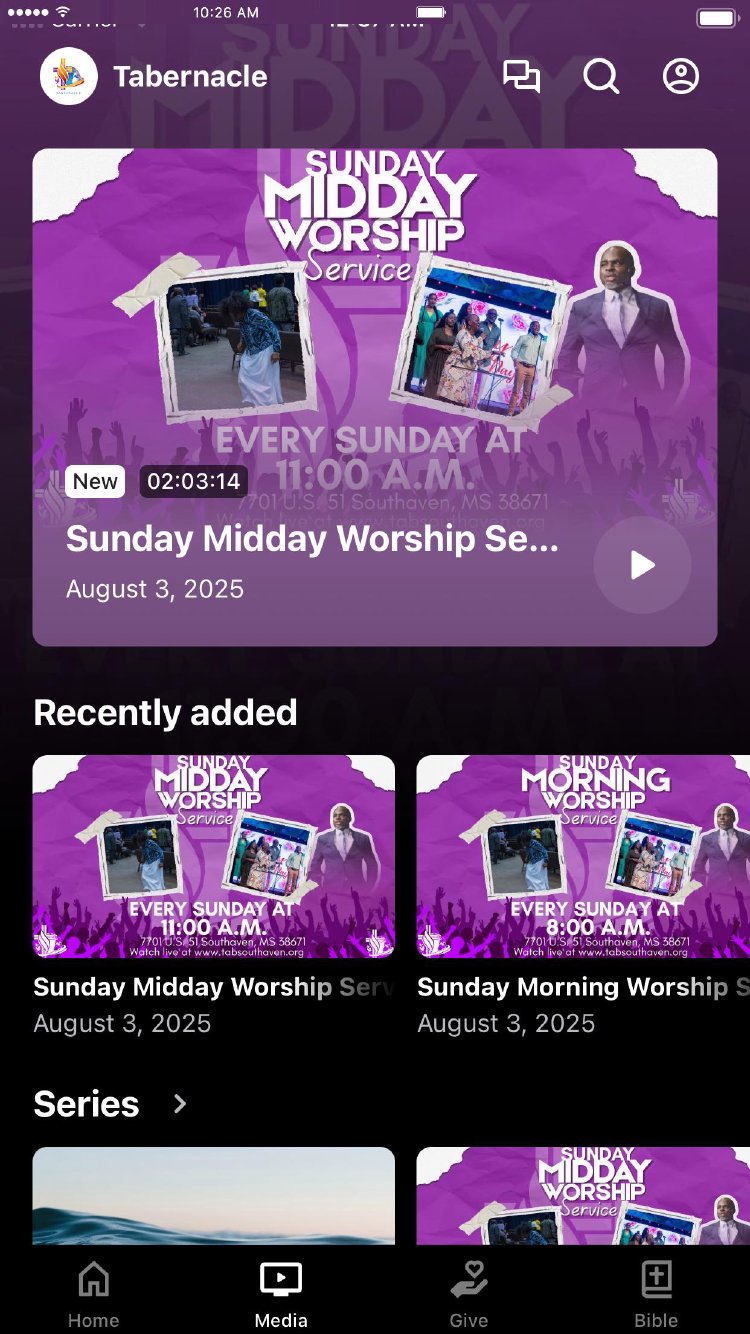The width and height of the screenshot is (750, 1334).
Task: Open the search icon
Action: tap(601, 77)
